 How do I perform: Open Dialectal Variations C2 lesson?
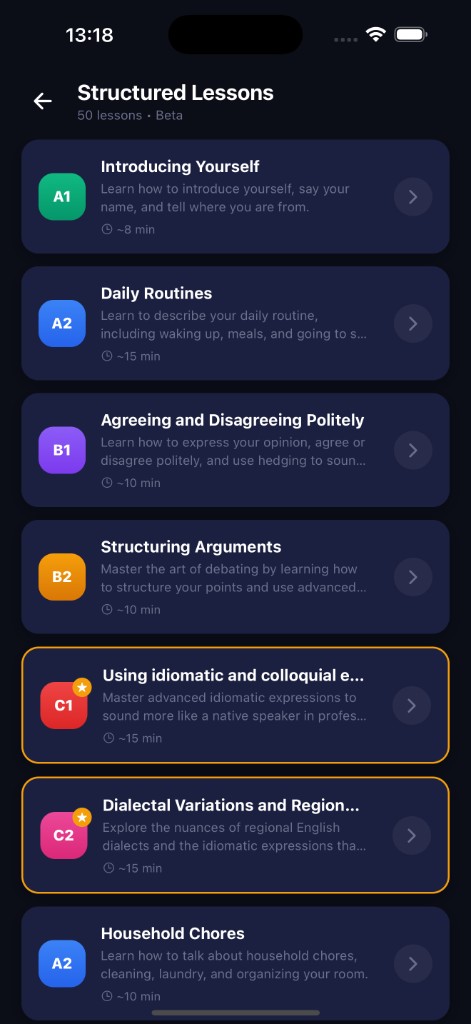tap(235, 835)
